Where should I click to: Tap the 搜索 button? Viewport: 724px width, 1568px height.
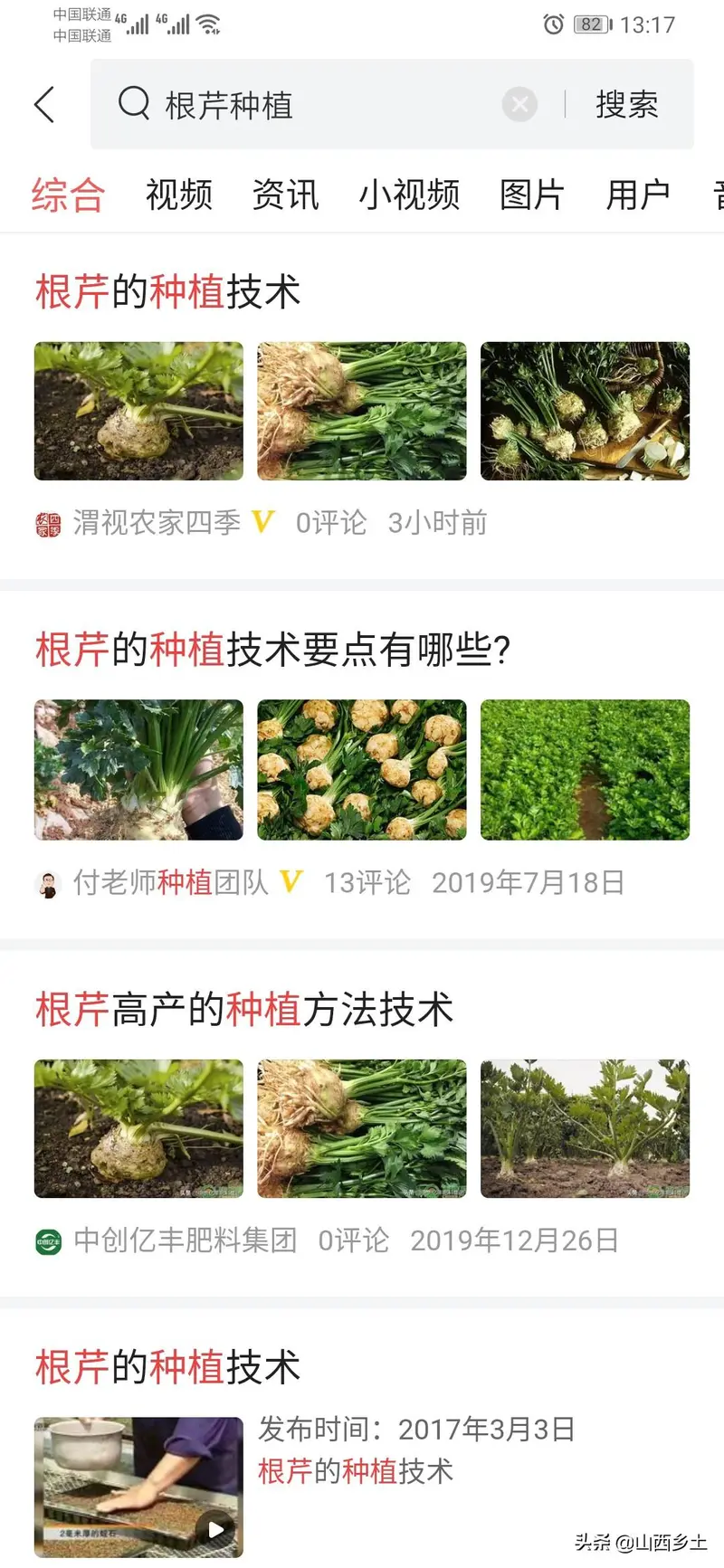click(627, 105)
